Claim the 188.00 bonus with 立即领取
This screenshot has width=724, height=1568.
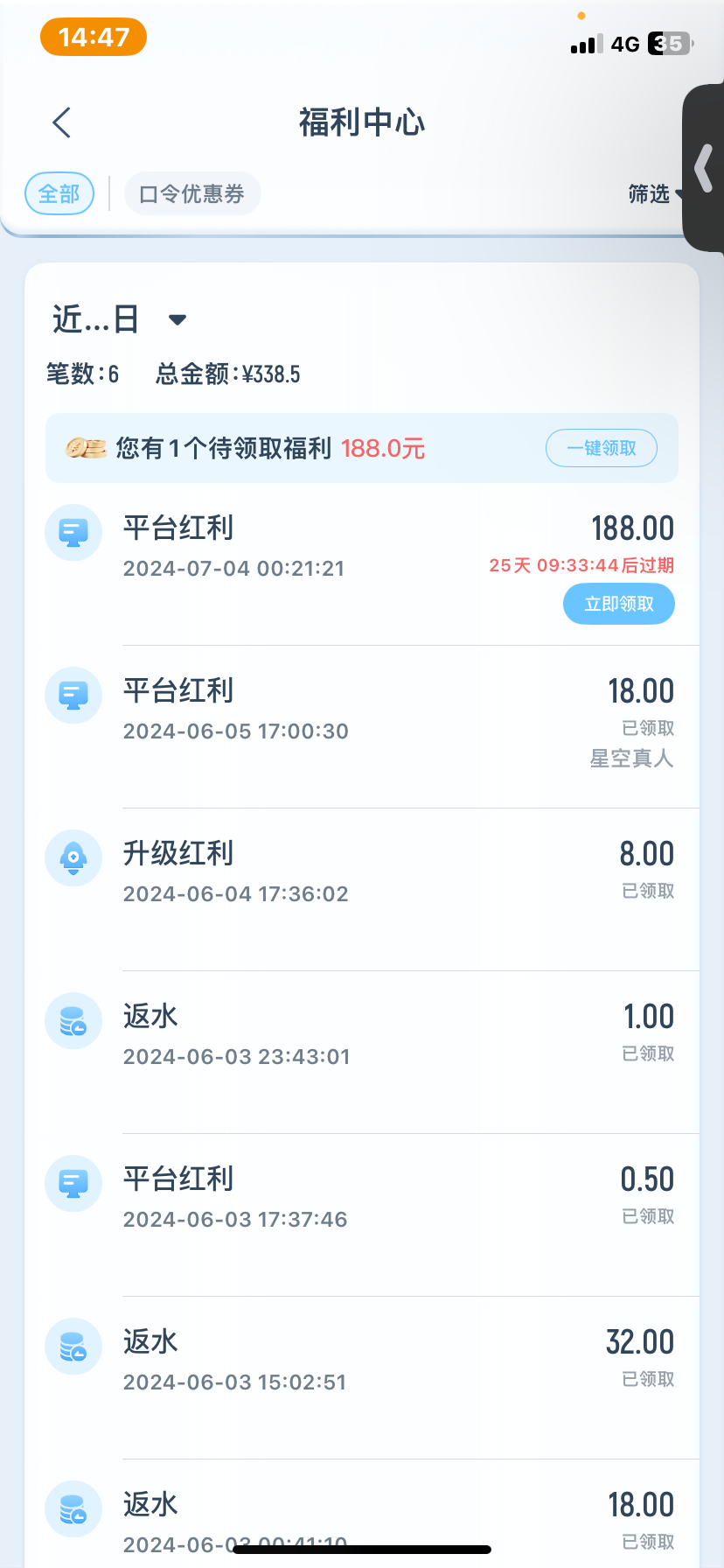click(619, 604)
